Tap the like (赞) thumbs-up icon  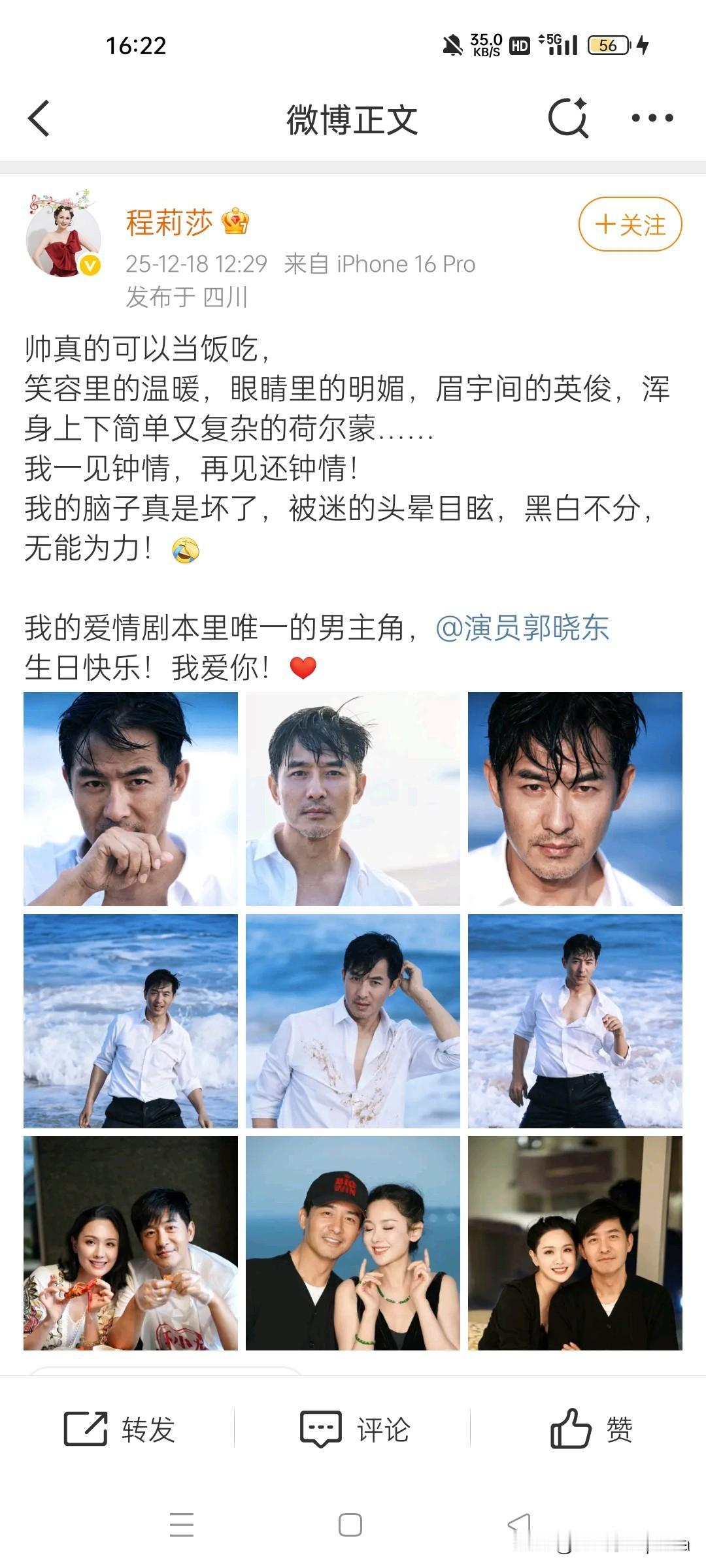tap(569, 1429)
